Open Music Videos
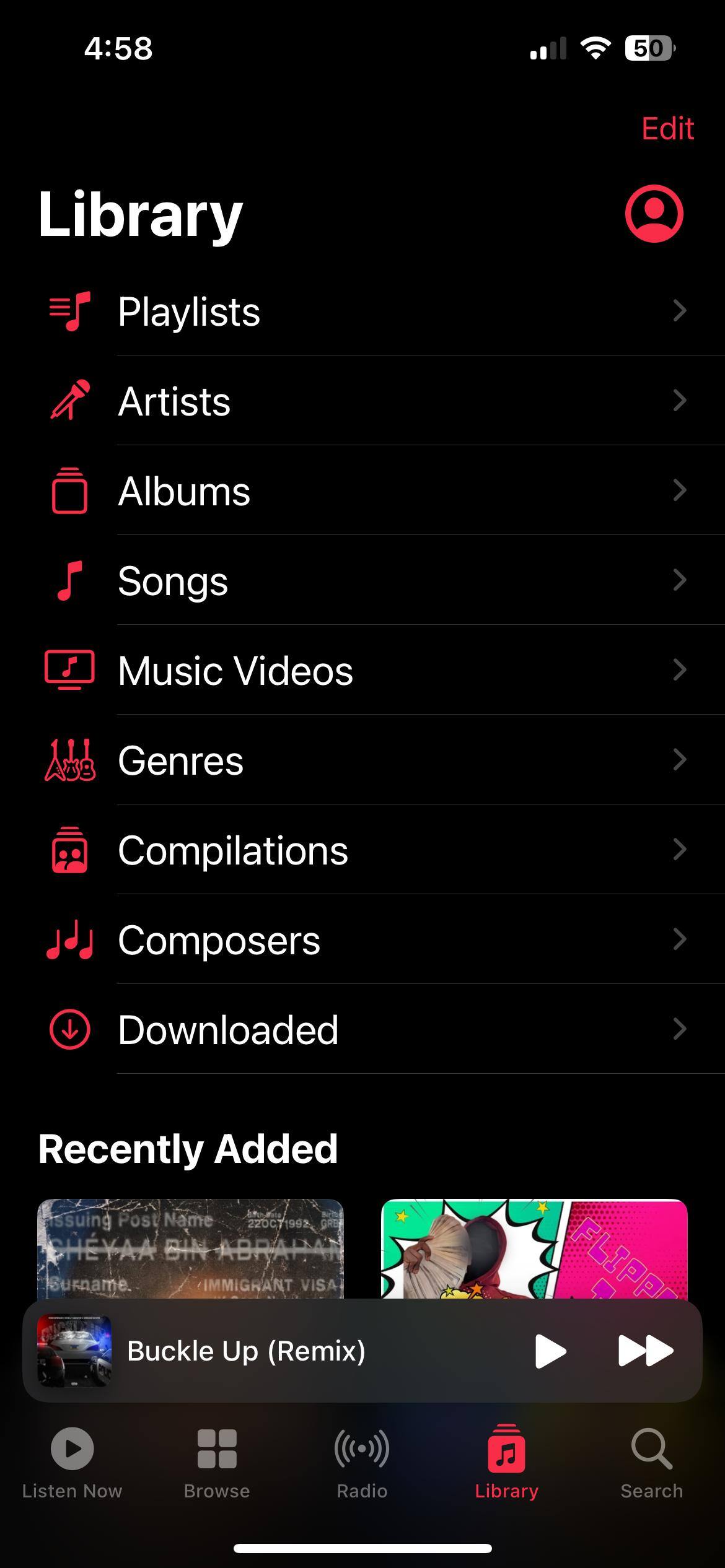 tap(372, 670)
